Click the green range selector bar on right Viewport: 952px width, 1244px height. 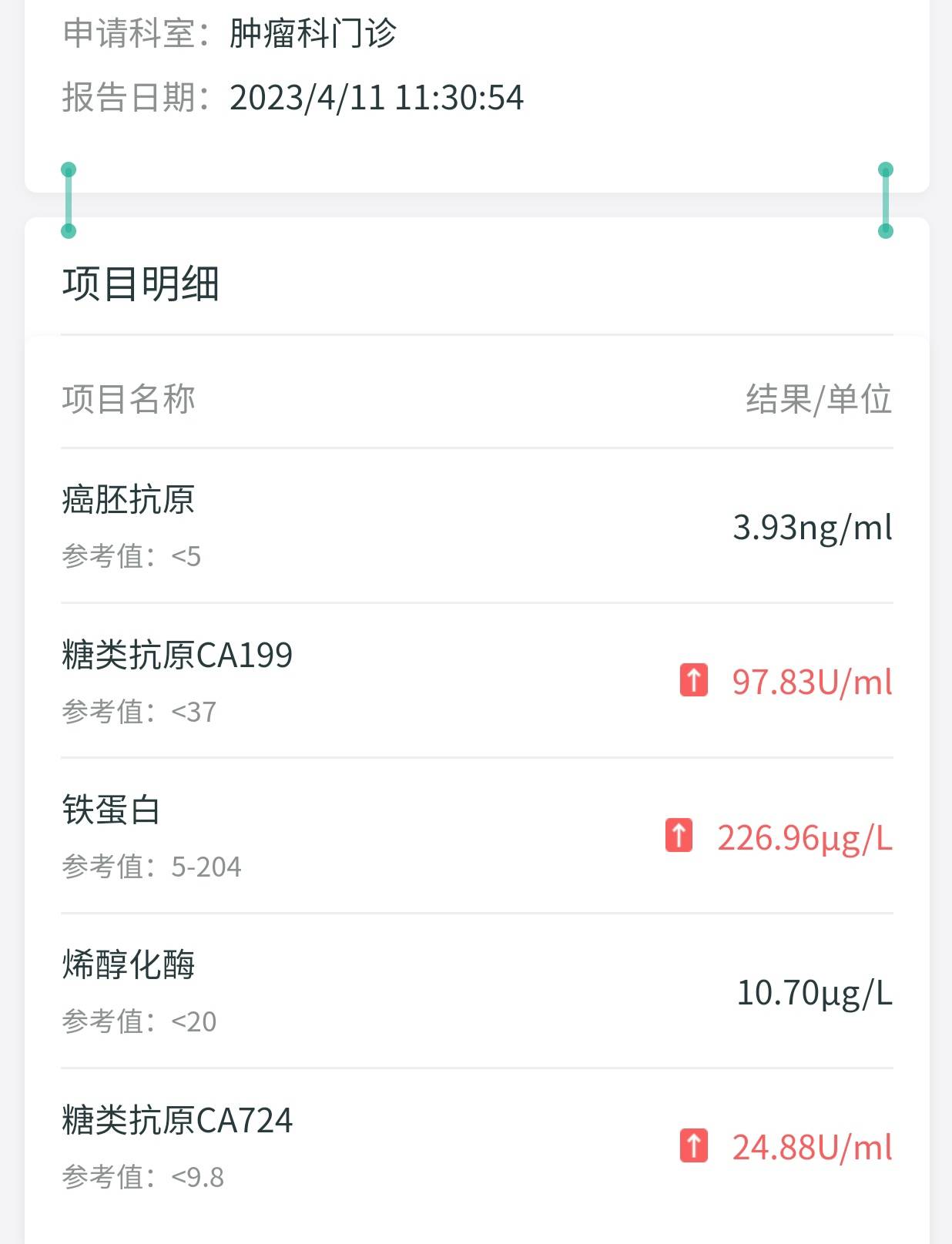tap(886, 199)
